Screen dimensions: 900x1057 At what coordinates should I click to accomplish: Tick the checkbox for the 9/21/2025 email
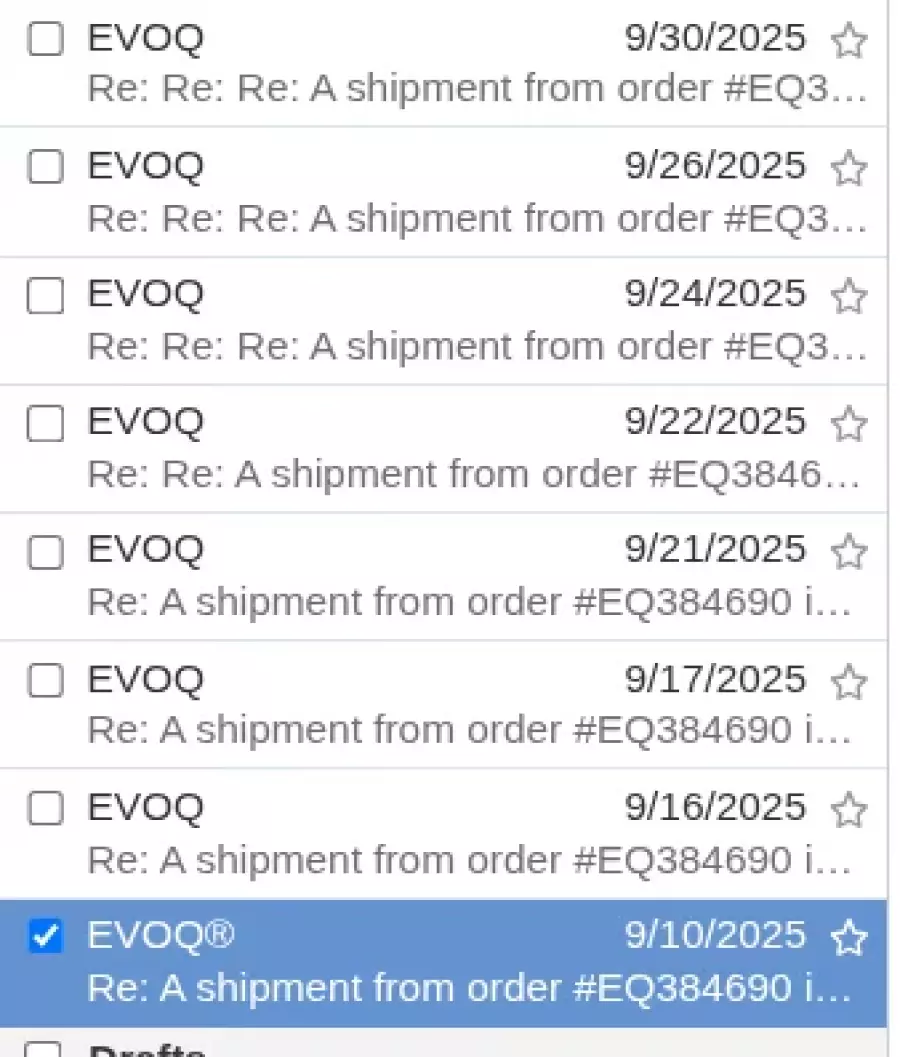(x=45, y=551)
